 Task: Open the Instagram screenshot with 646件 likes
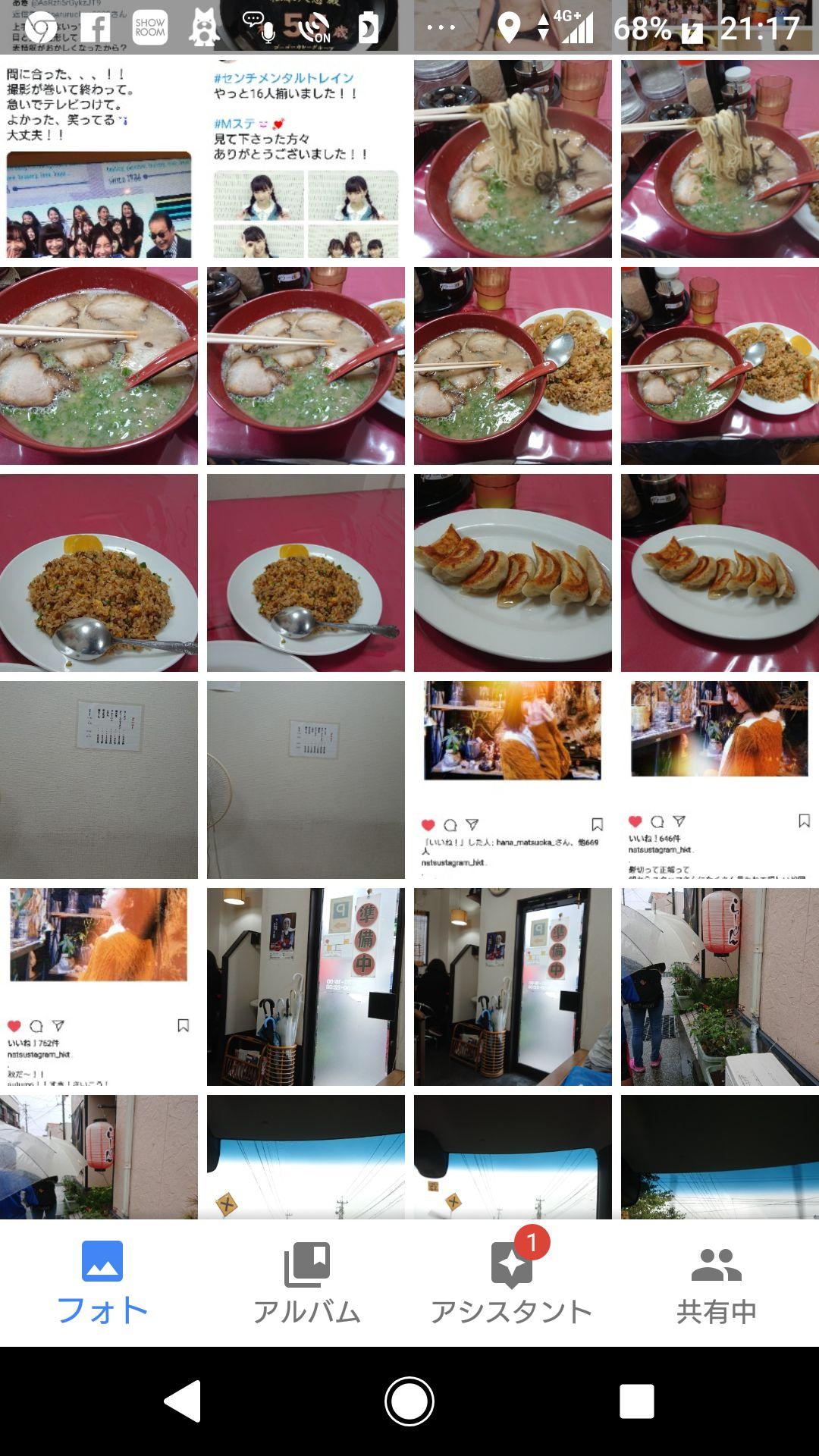[720, 780]
